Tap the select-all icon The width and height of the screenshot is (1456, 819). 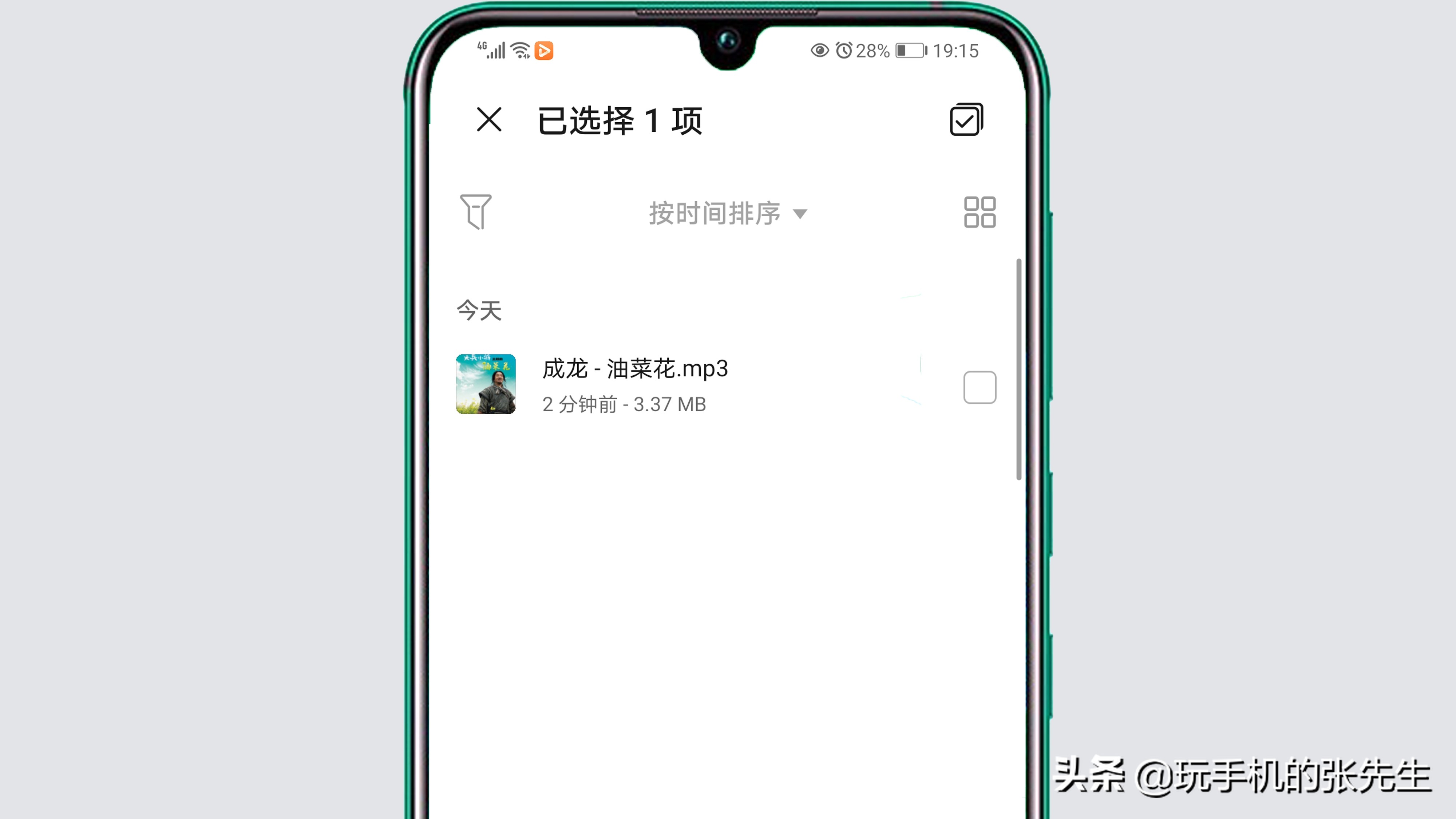point(966,120)
